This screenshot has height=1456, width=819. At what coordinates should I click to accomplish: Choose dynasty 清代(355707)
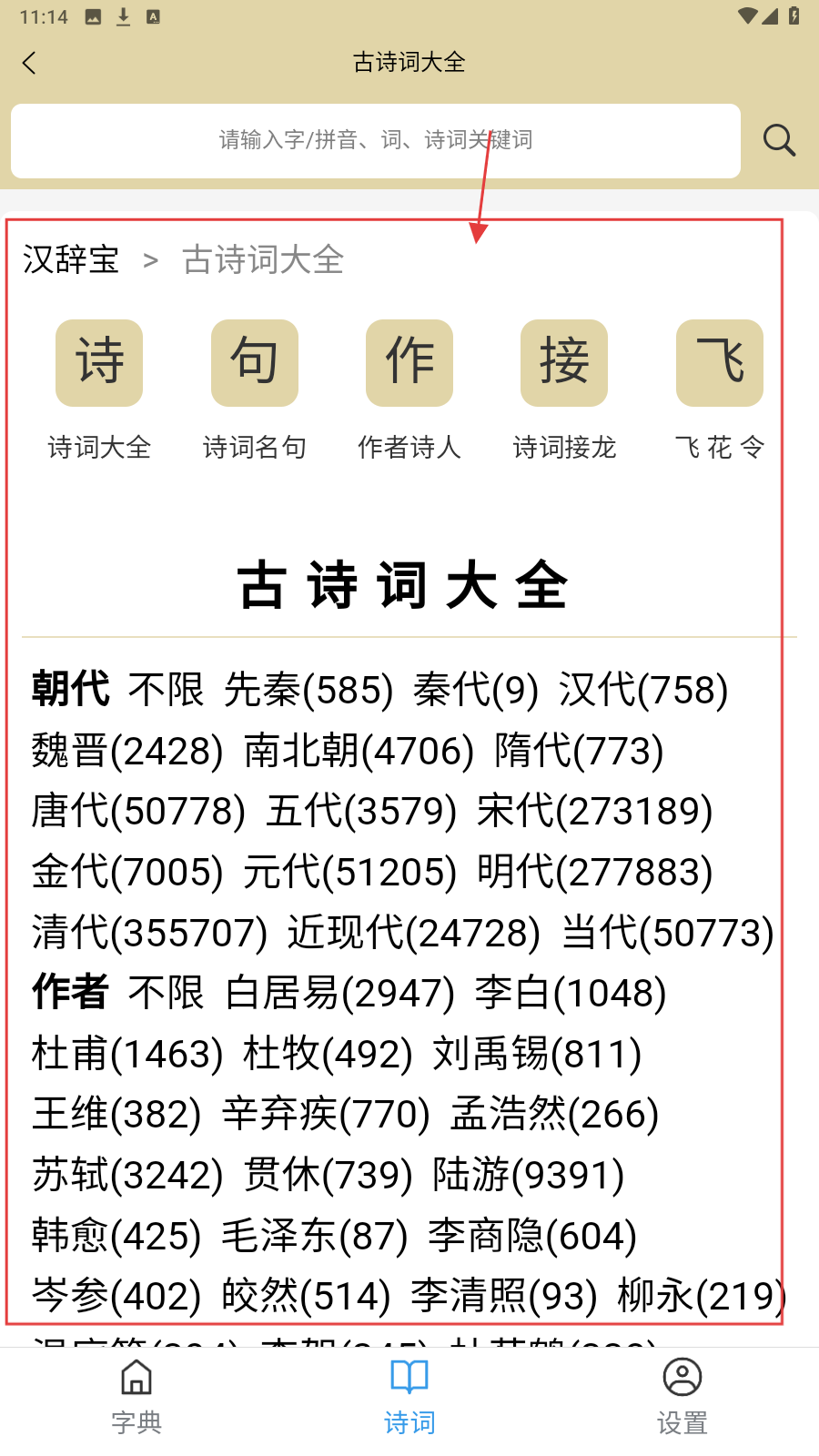[149, 934]
